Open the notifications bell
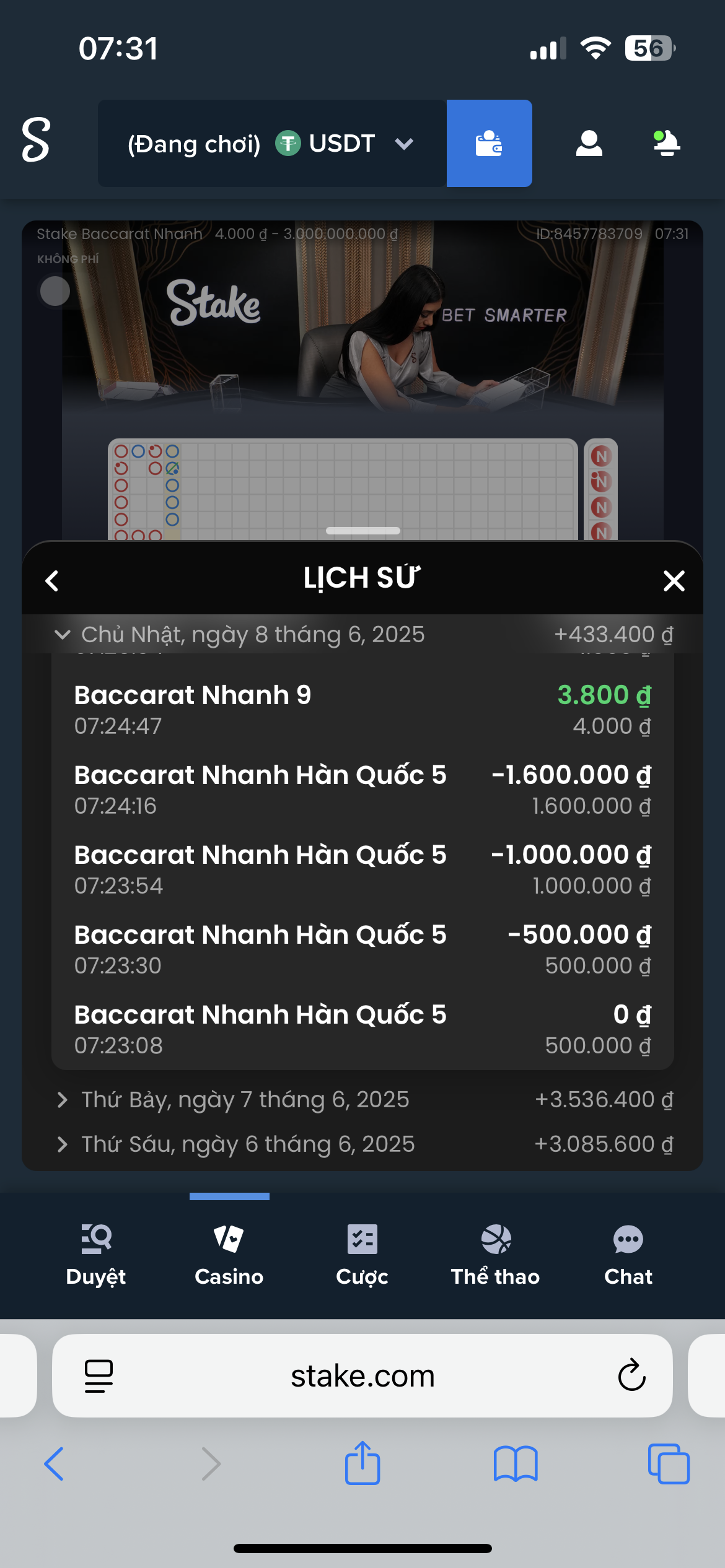Viewport: 725px width, 1568px height. [x=667, y=144]
